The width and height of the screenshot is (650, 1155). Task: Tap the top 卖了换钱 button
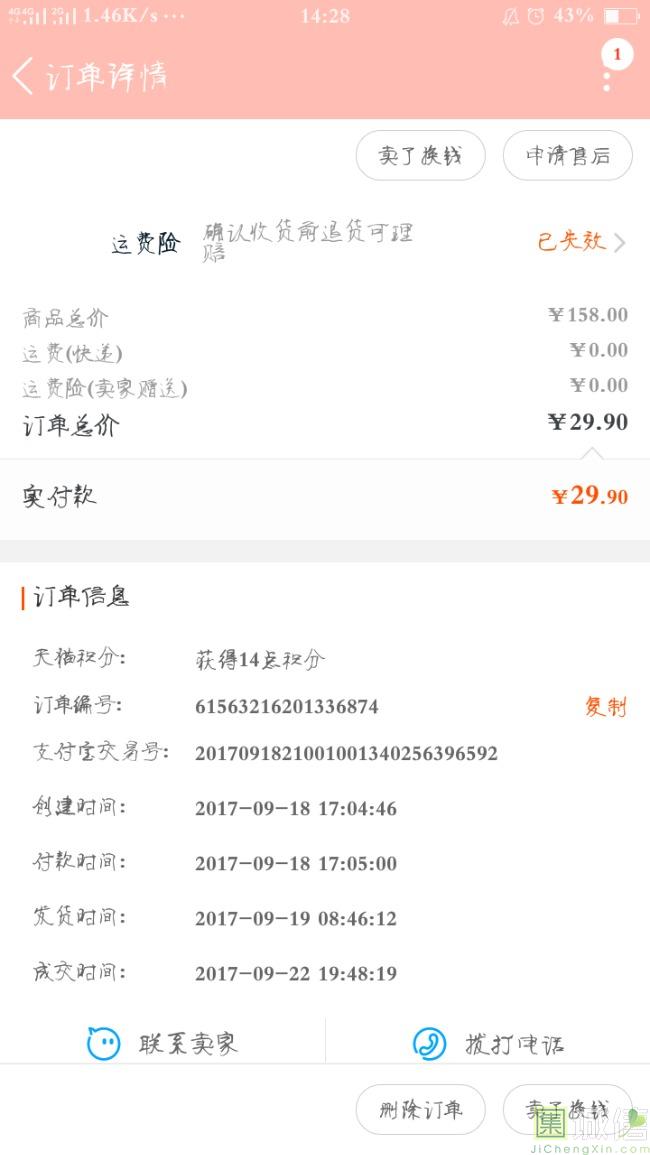coord(420,155)
